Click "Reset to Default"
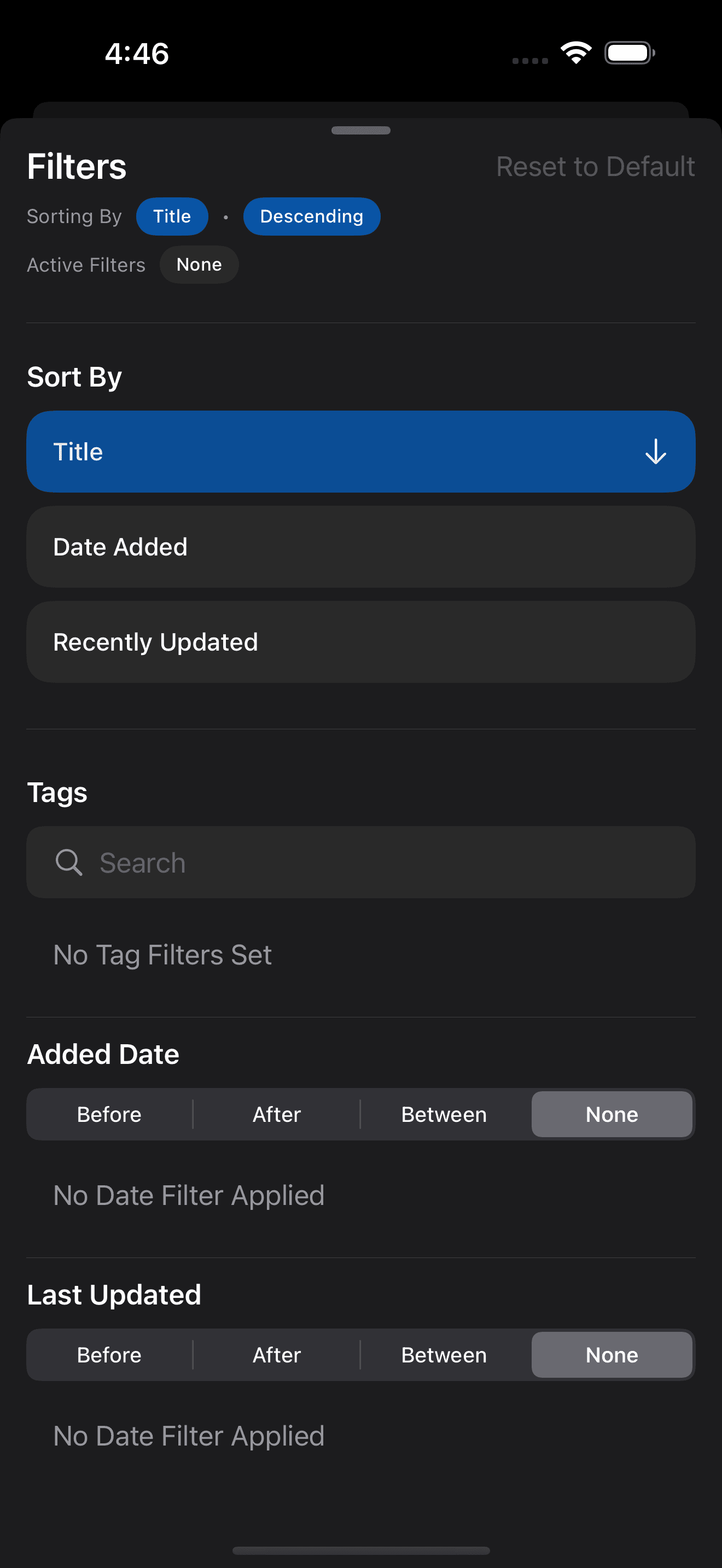Screen dimensions: 722x1568 click(x=596, y=166)
